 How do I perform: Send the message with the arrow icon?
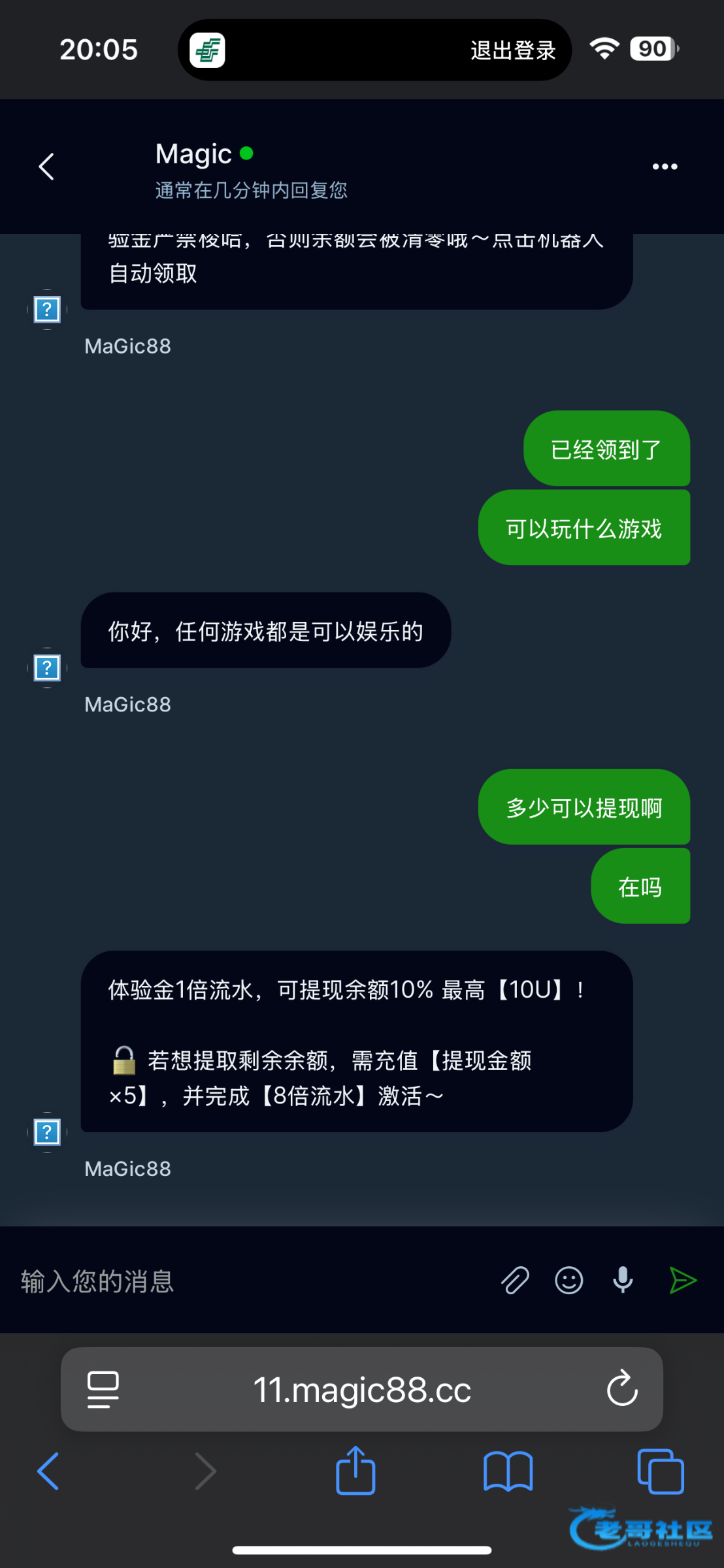(683, 1281)
